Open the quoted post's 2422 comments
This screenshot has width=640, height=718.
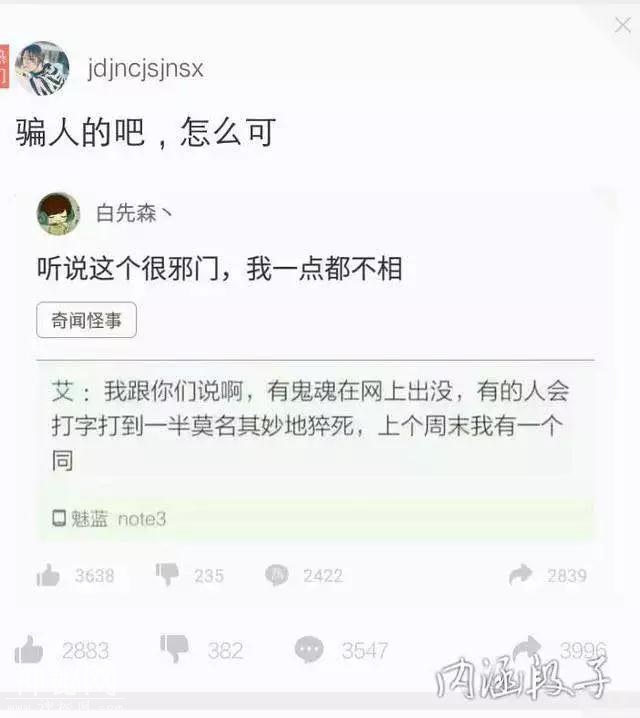click(277, 575)
